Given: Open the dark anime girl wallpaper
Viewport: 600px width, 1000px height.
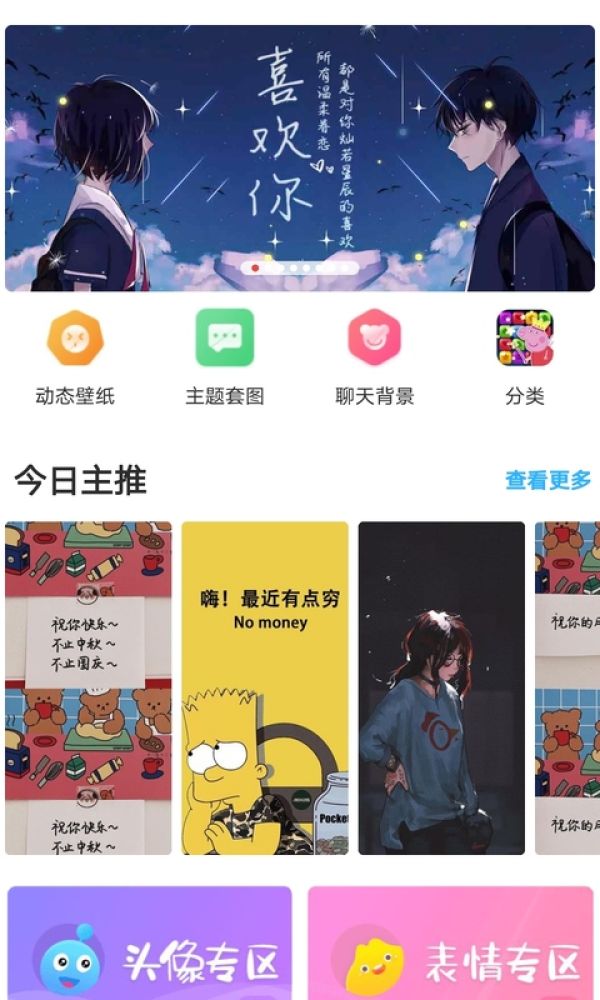Looking at the screenshot, I should click(441, 688).
